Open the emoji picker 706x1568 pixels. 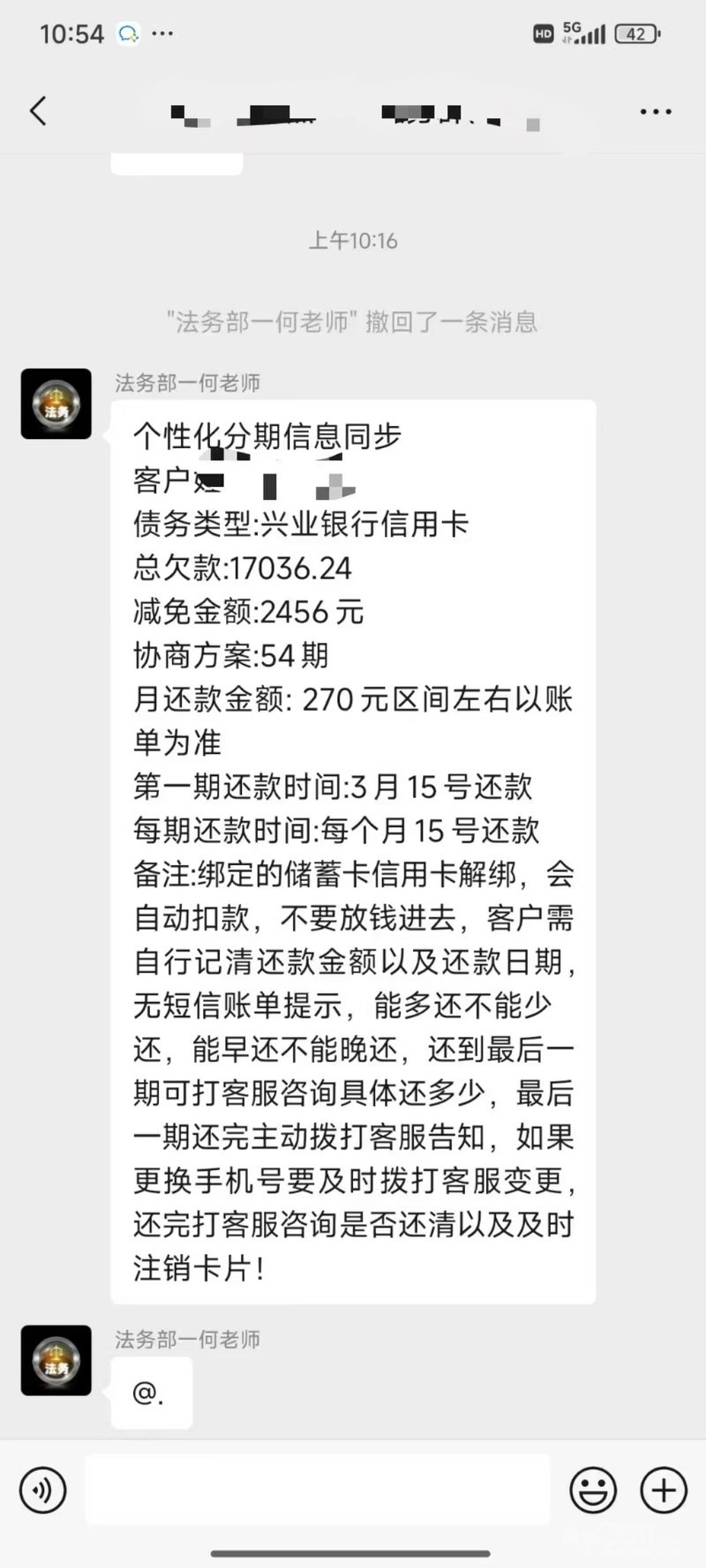(x=592, y=1490)
